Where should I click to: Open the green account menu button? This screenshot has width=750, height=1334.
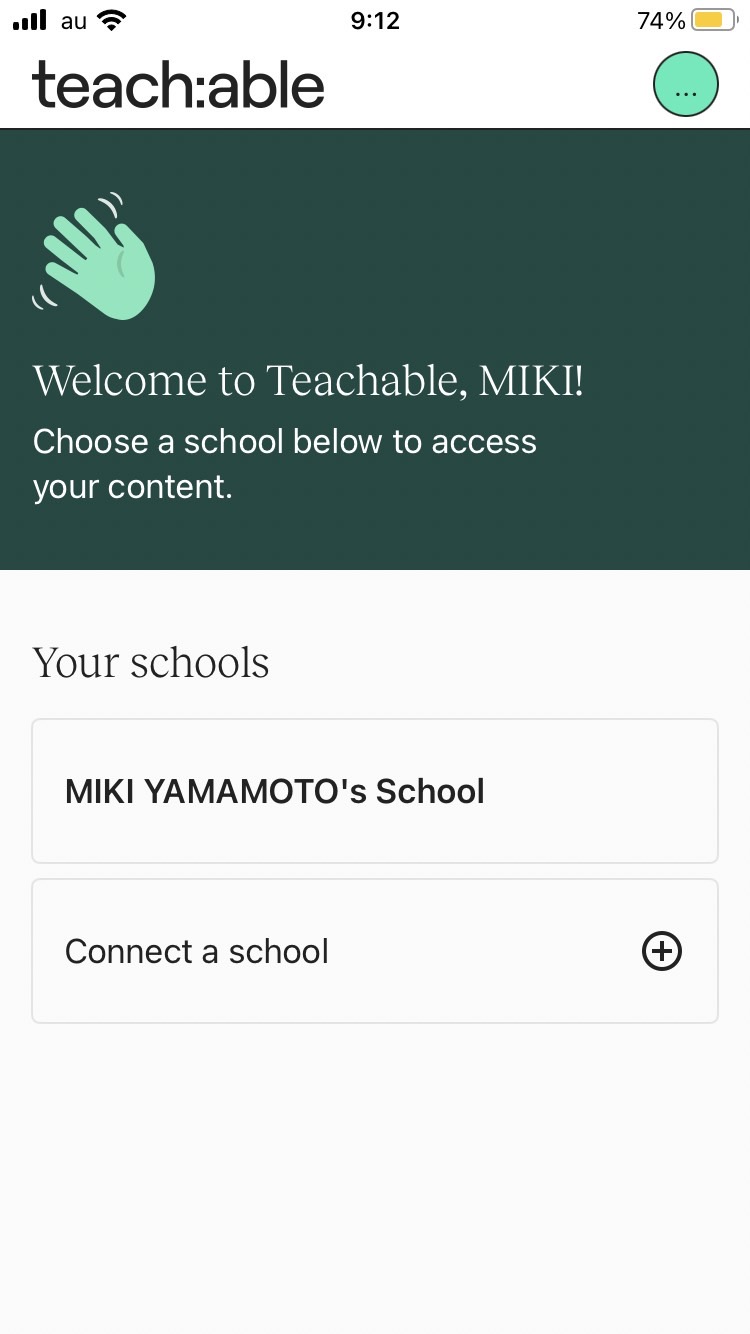pos(686,85)
